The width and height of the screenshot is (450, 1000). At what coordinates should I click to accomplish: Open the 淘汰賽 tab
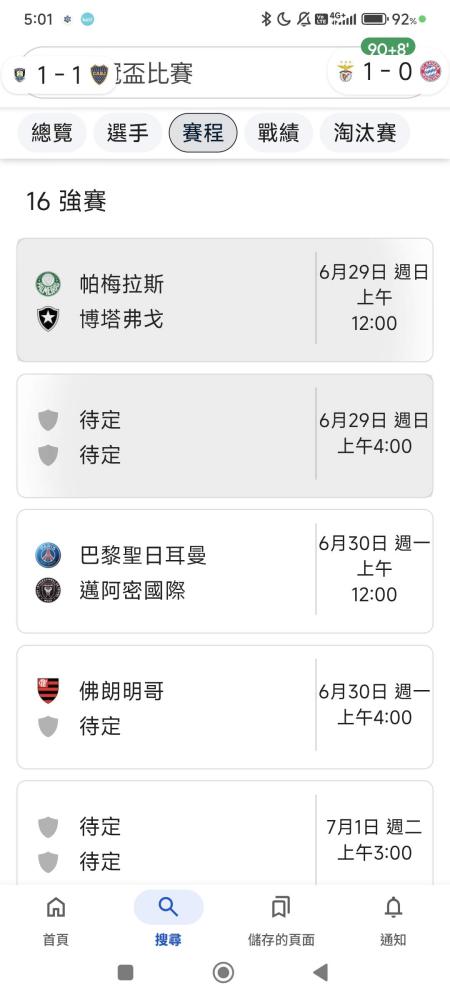(365, 133)
